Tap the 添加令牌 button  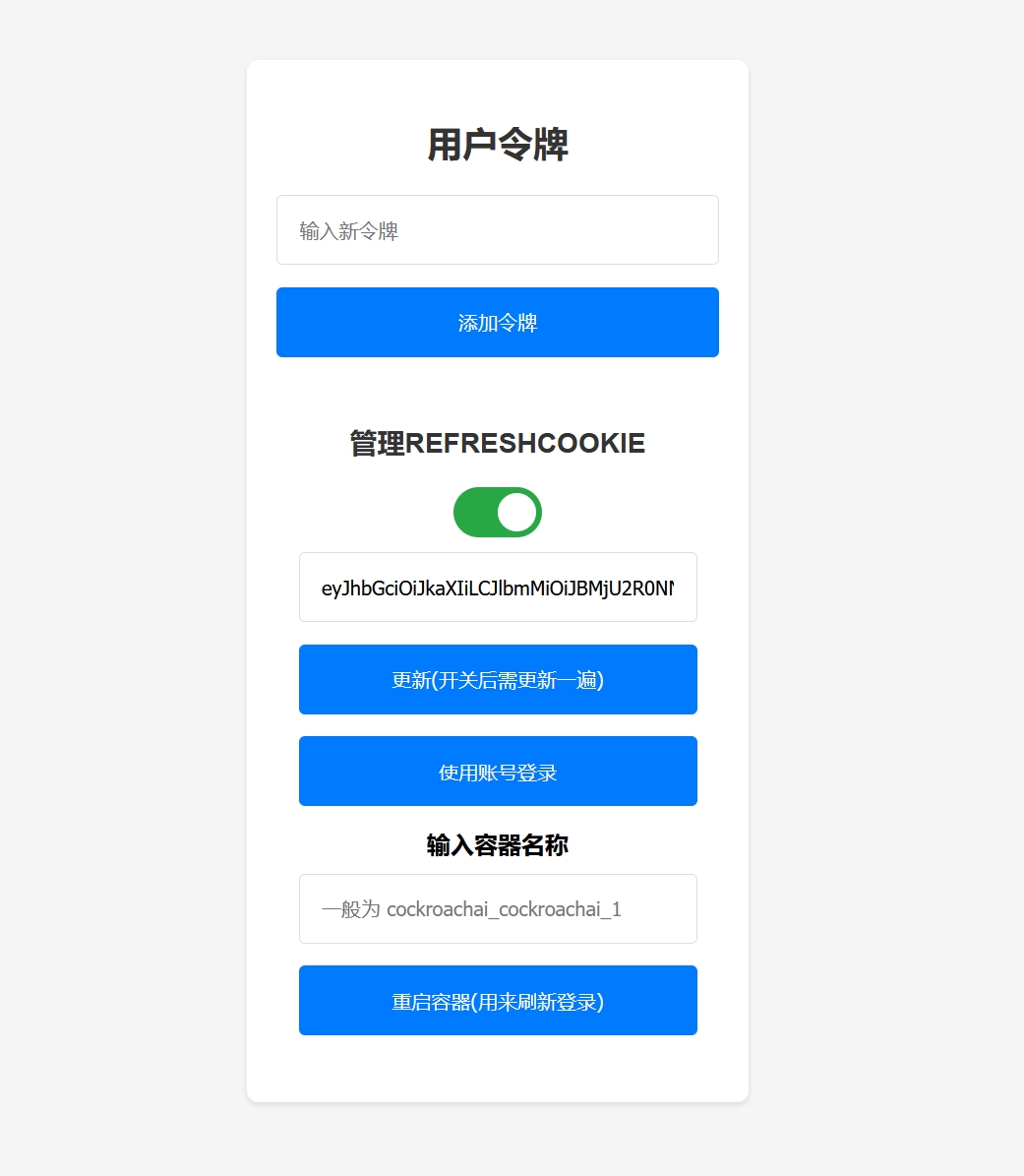pos(497,323)
